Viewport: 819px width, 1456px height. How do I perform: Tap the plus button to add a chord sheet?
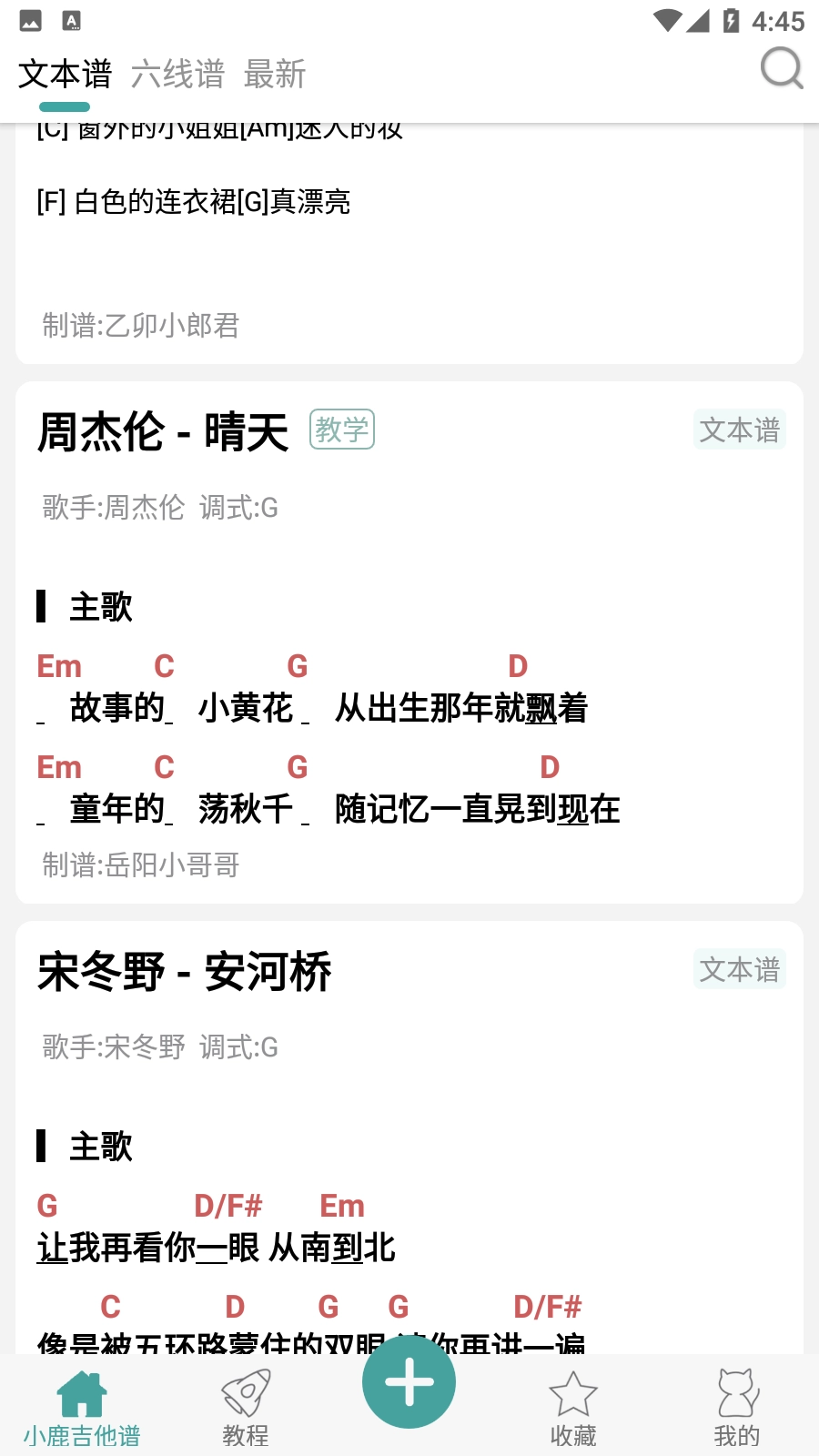click(409, 1381)
